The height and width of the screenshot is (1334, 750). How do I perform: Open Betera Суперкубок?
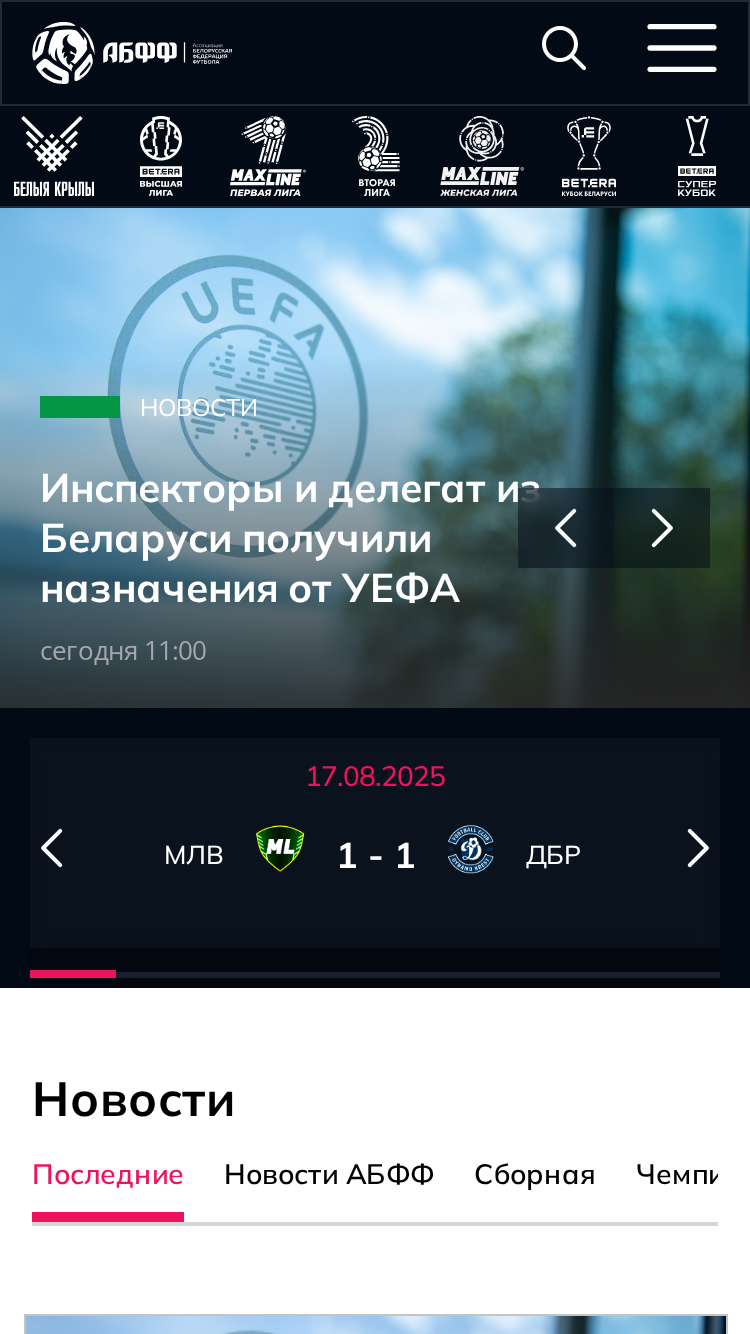point(697,157)
